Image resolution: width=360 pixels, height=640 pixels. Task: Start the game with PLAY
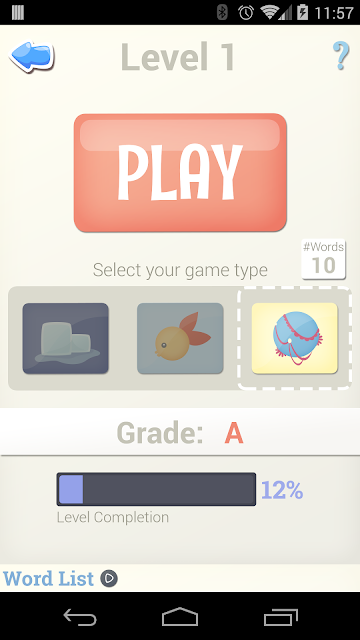(x=180, y=173)
